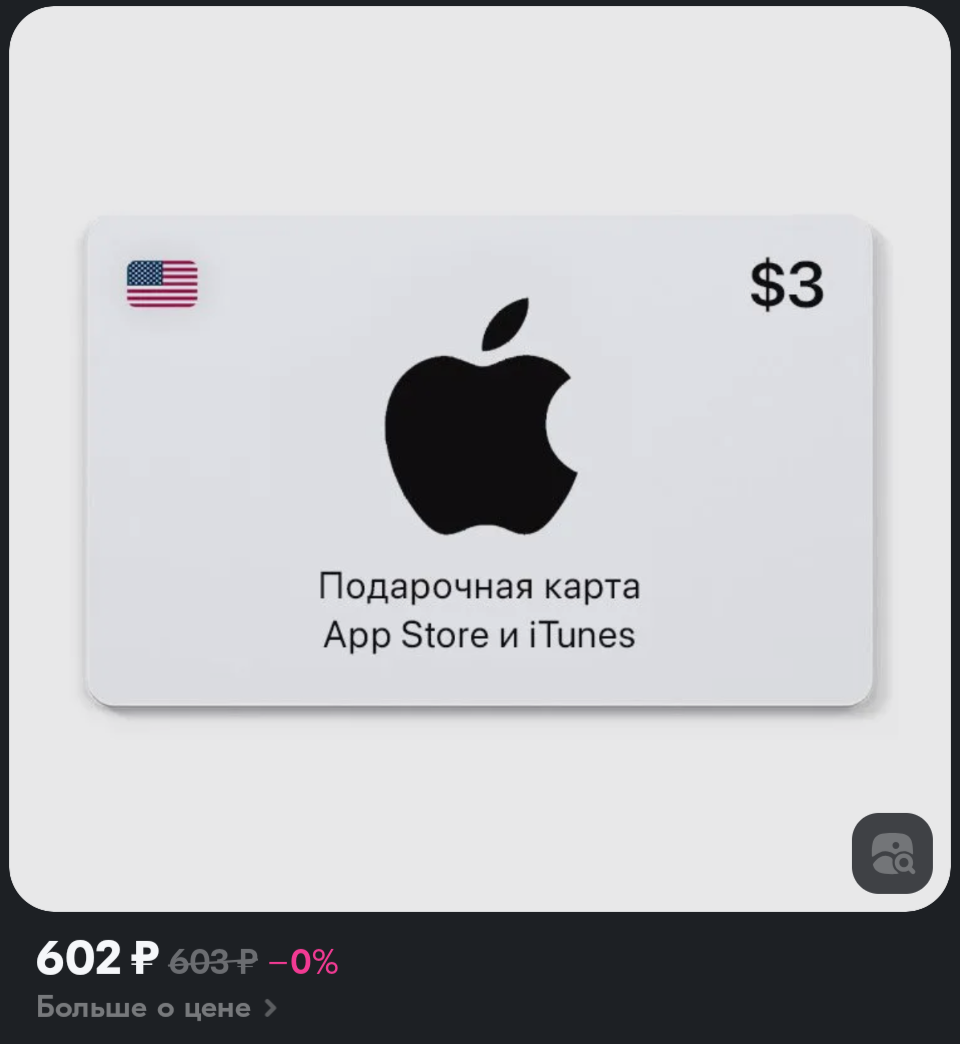
Task: Open the Apple gift card product image
Action: click(479, 461)
